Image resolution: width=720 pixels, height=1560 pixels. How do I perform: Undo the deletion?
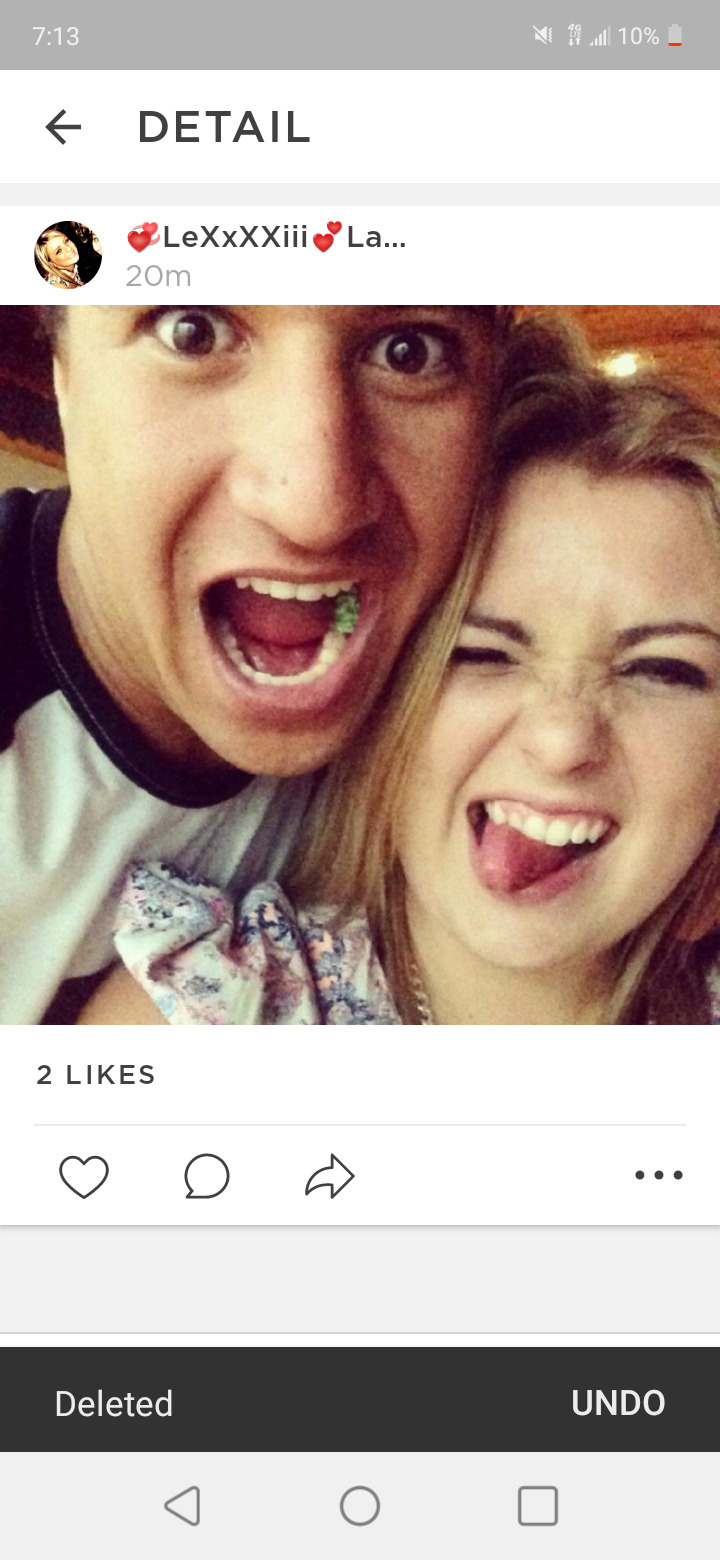[618, 1403]
